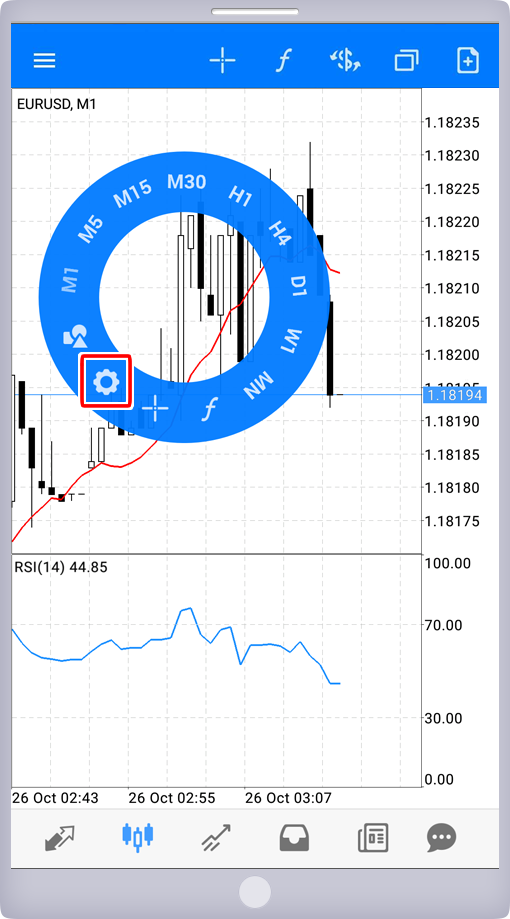Select the M5 timeframe

click(91, 230)
